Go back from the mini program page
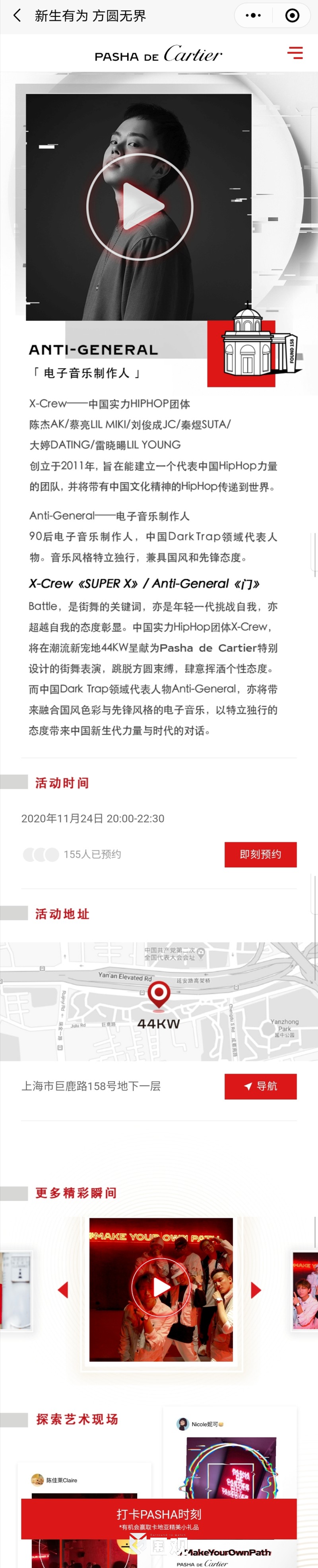This screenshot has height=1568, width=318. click(x=17, y=16)
